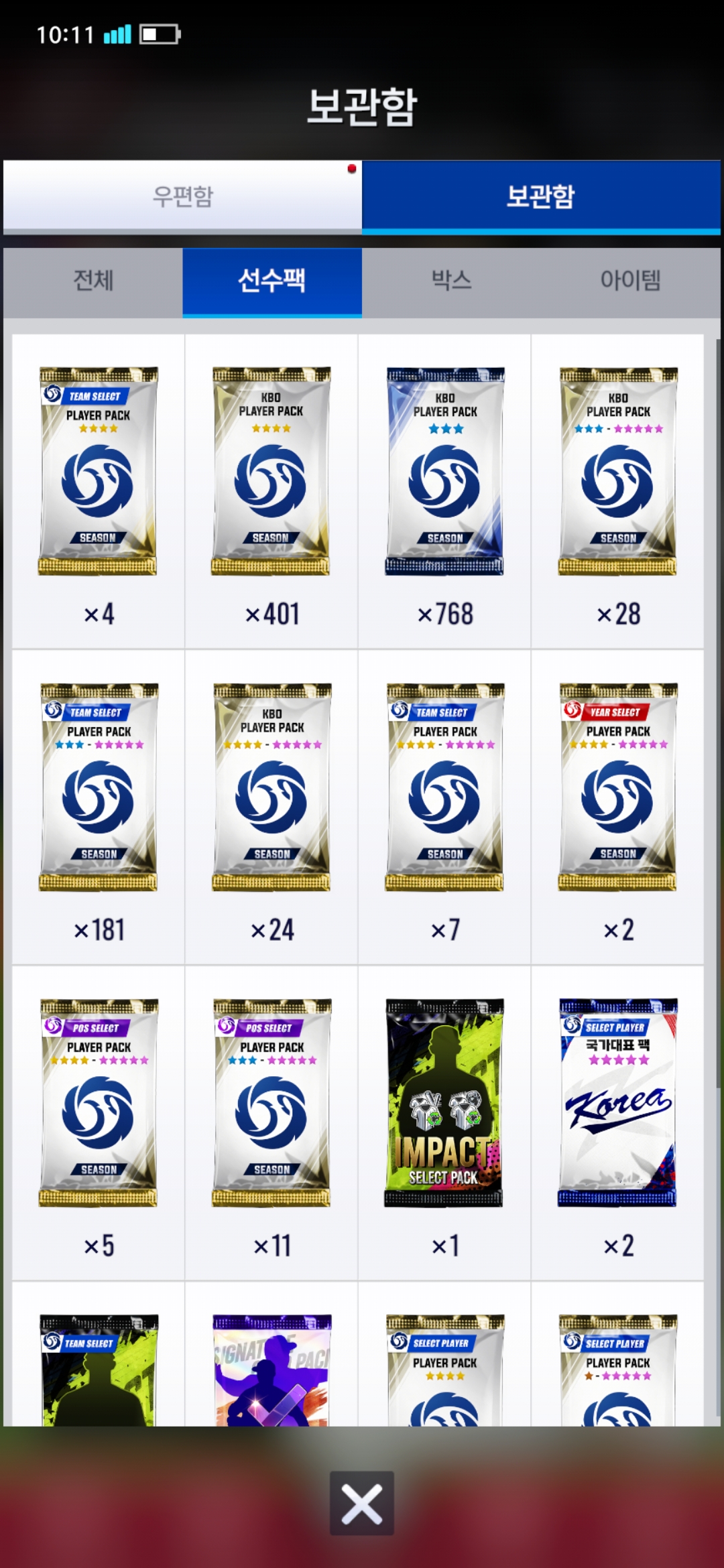Switch to the 박스 category tab
724x1568 pixels.
click(x=451, y=280)
